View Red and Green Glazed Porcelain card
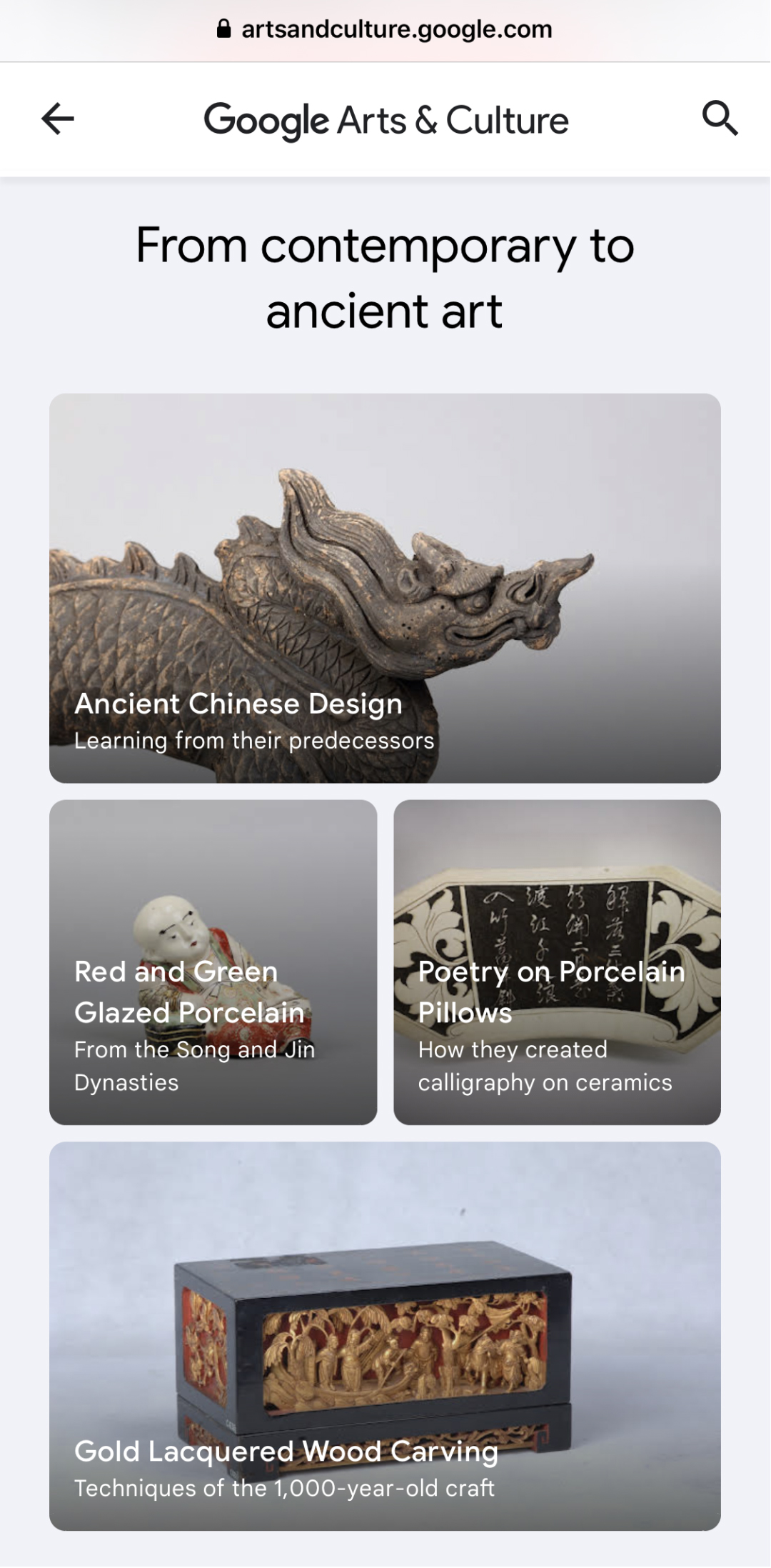 pos(213,962)
